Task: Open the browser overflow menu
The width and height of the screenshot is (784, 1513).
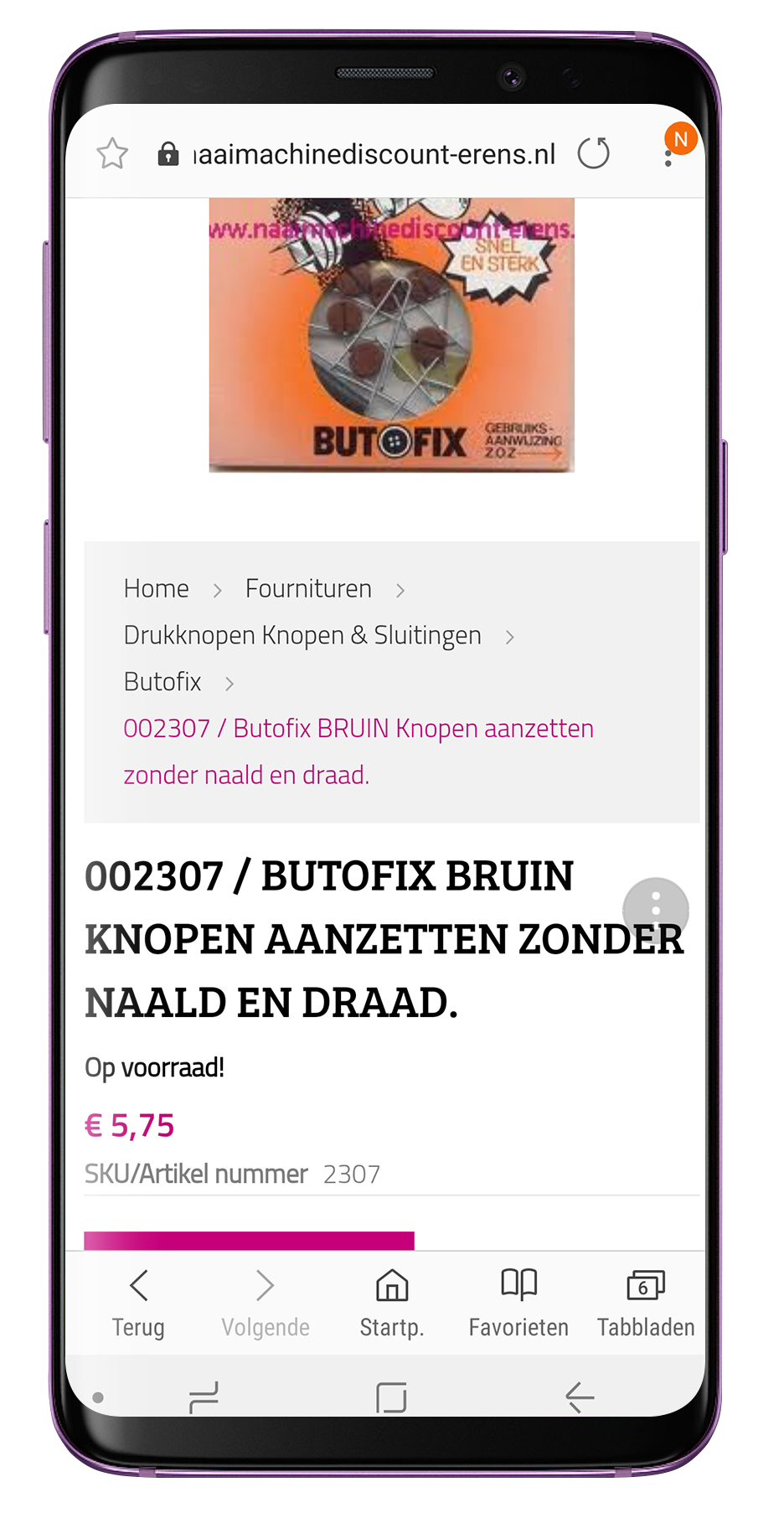Action: [x=668, y=157]
